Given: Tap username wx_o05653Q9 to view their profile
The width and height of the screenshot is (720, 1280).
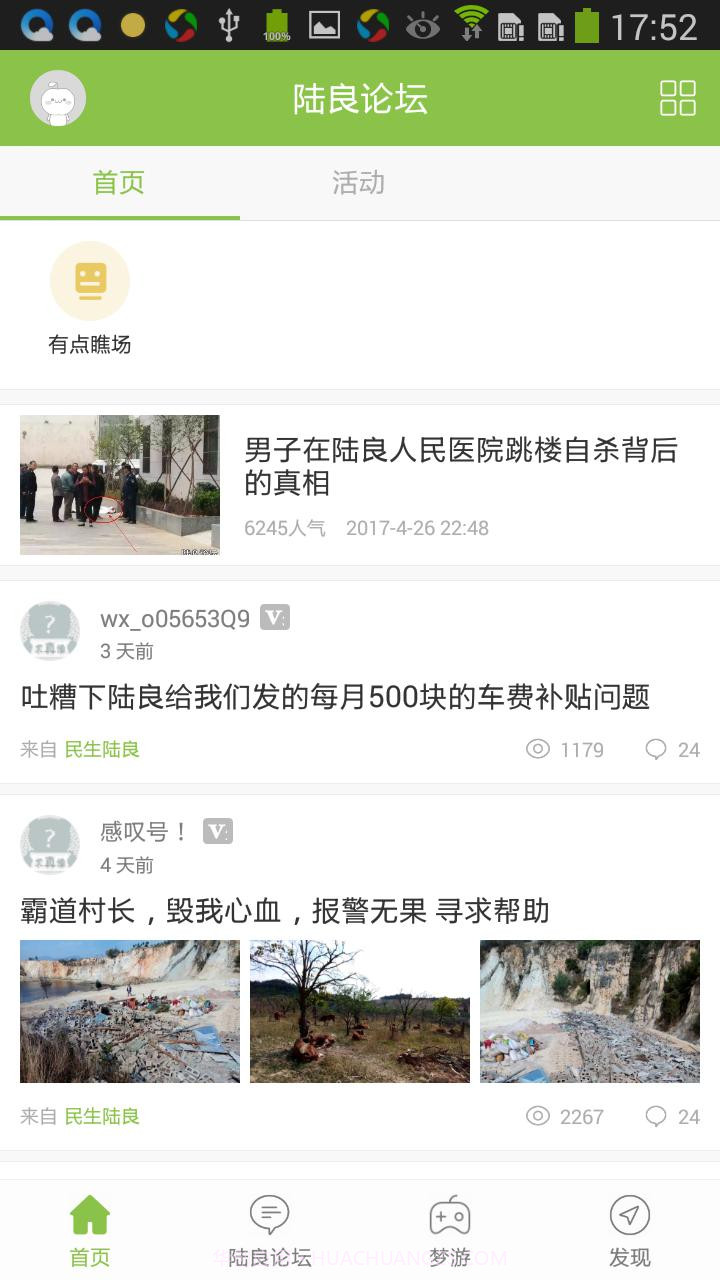Looking at the screenshot, I should [176, 618].
